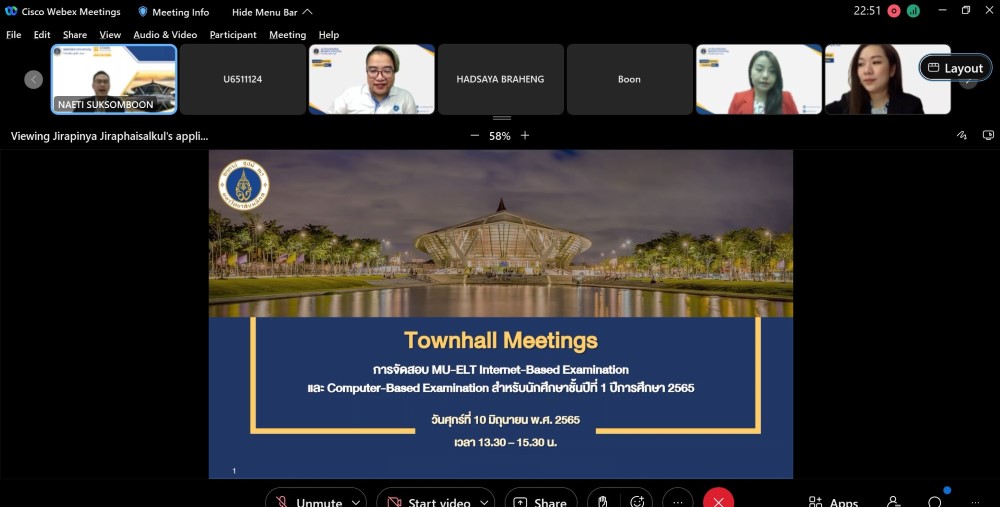The height and width of the screenshot is (507, 1000).
Task: Hide the menu bar
Action: (x=272, y=12)
